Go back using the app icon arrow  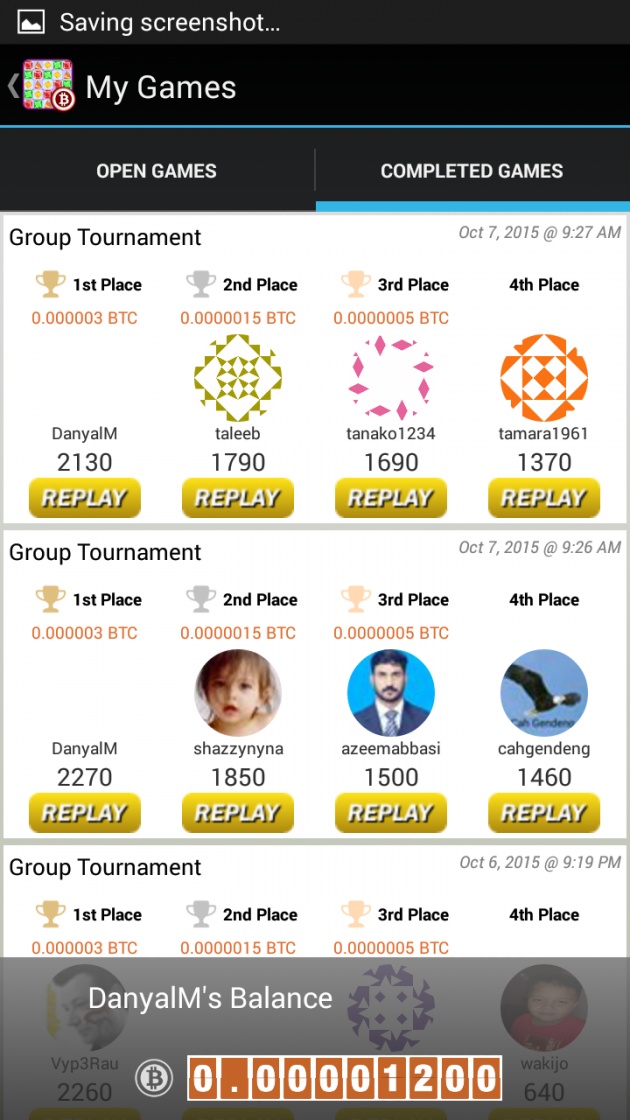point(41,86)
